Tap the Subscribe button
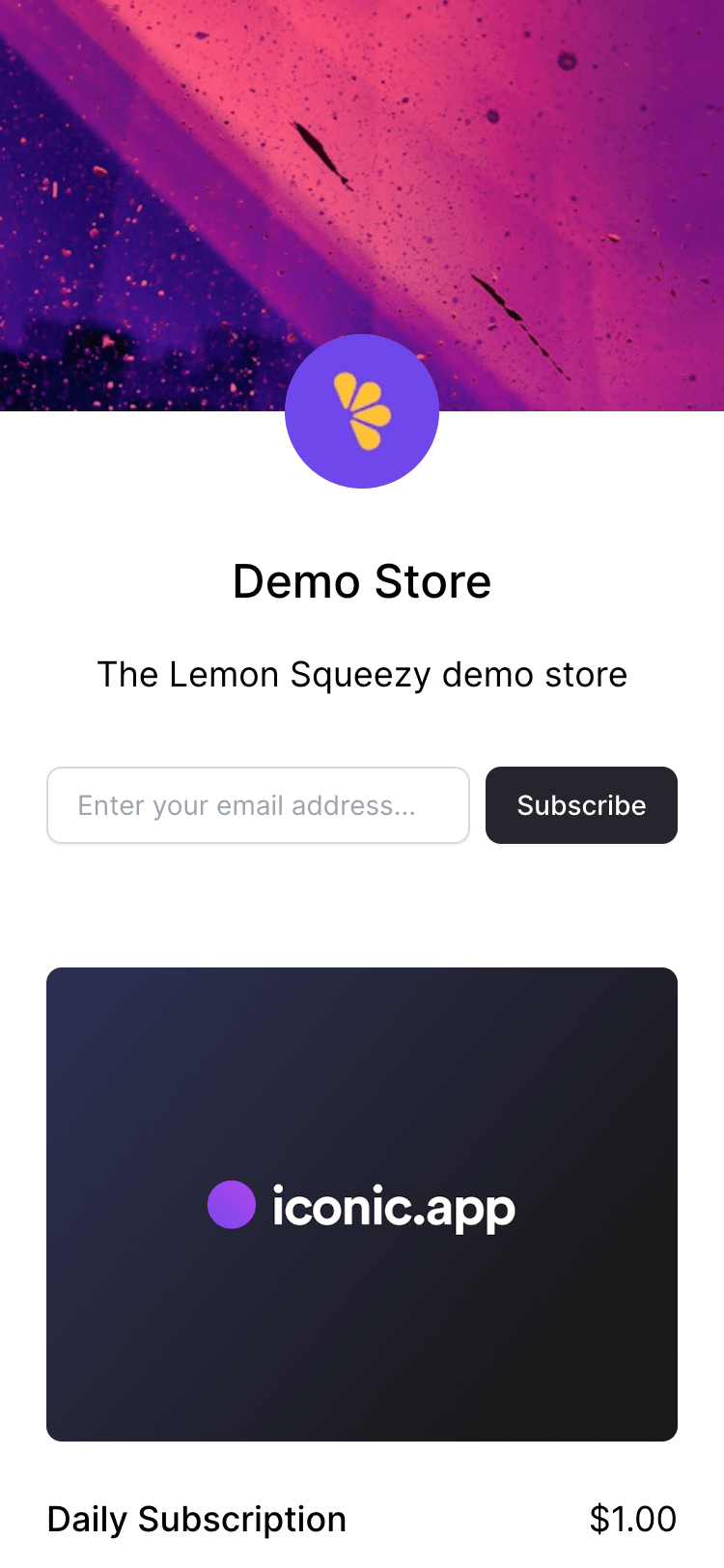 pos(581,805)
